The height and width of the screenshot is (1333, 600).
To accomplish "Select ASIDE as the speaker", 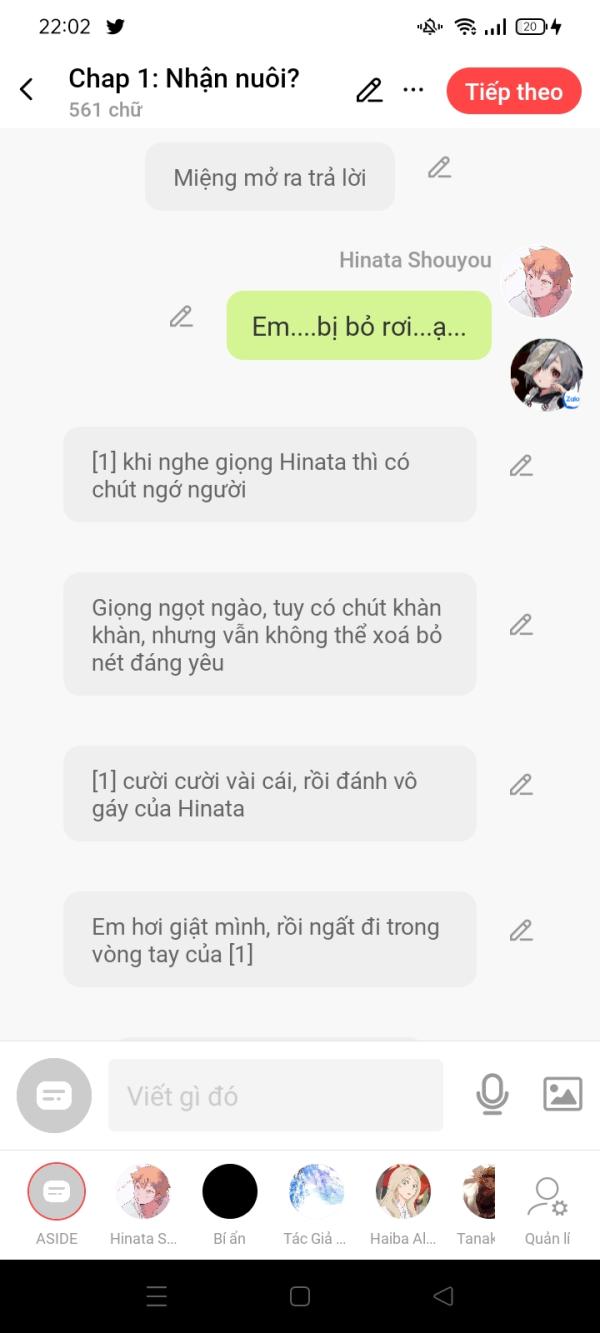I will tap(57, 1192).
